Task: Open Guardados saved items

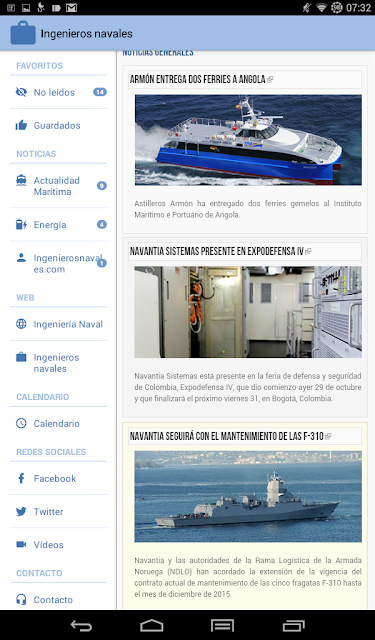Action: tap(58, 125)
